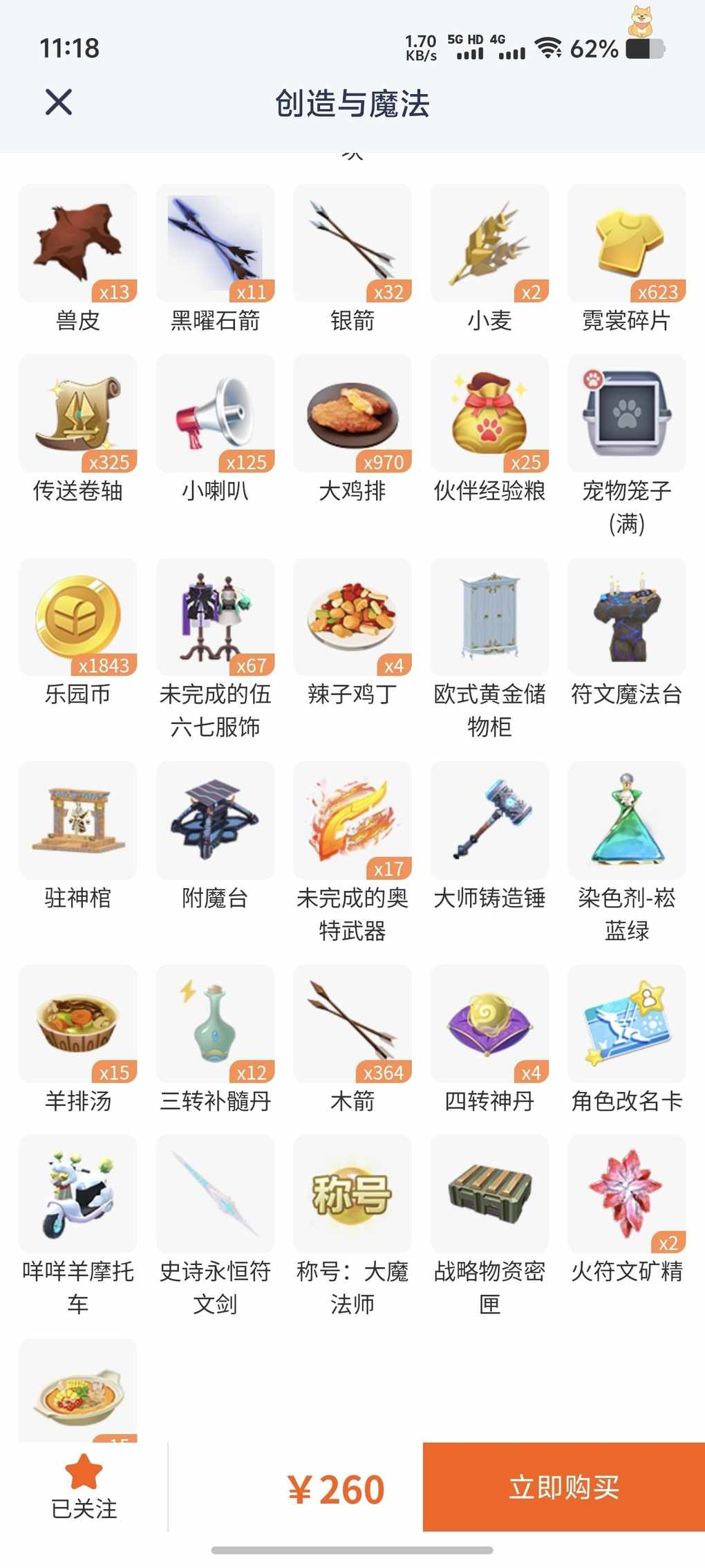Close the 创造与魔法 page
705x1568 pixels.
point(59,102)
